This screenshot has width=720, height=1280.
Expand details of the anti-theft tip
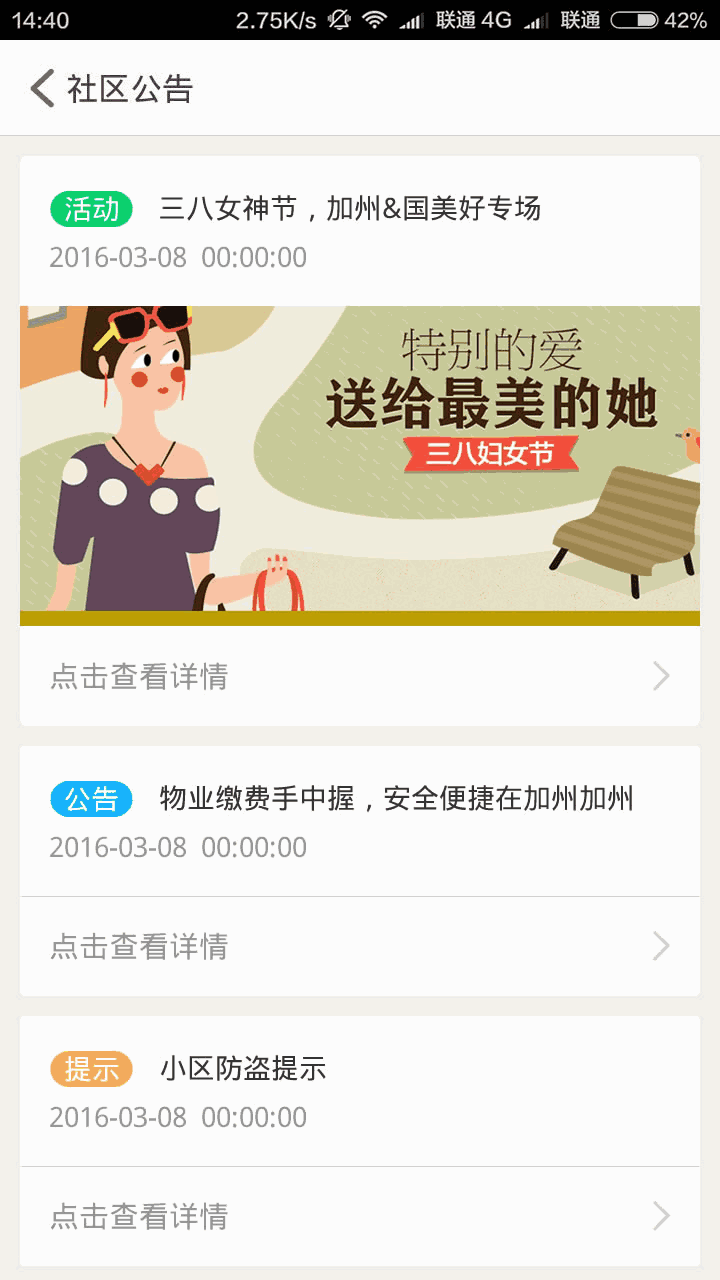(x=360, y=1215)
